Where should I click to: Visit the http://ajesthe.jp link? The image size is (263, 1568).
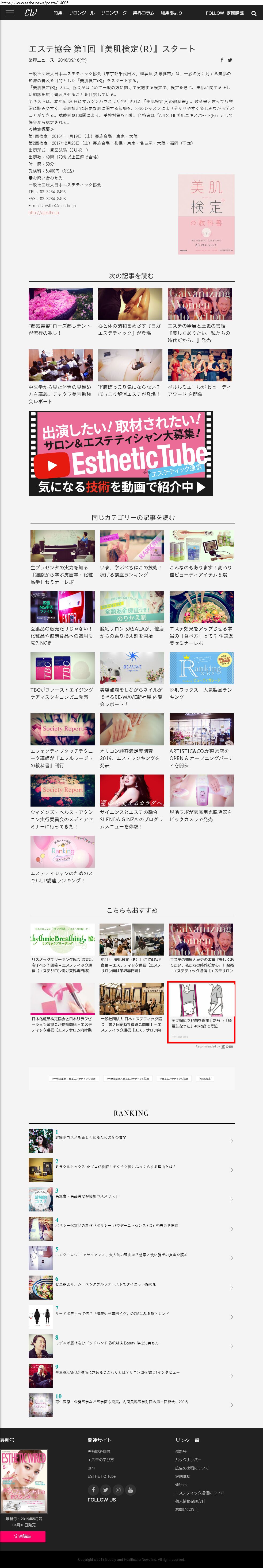tap(43, 212)
